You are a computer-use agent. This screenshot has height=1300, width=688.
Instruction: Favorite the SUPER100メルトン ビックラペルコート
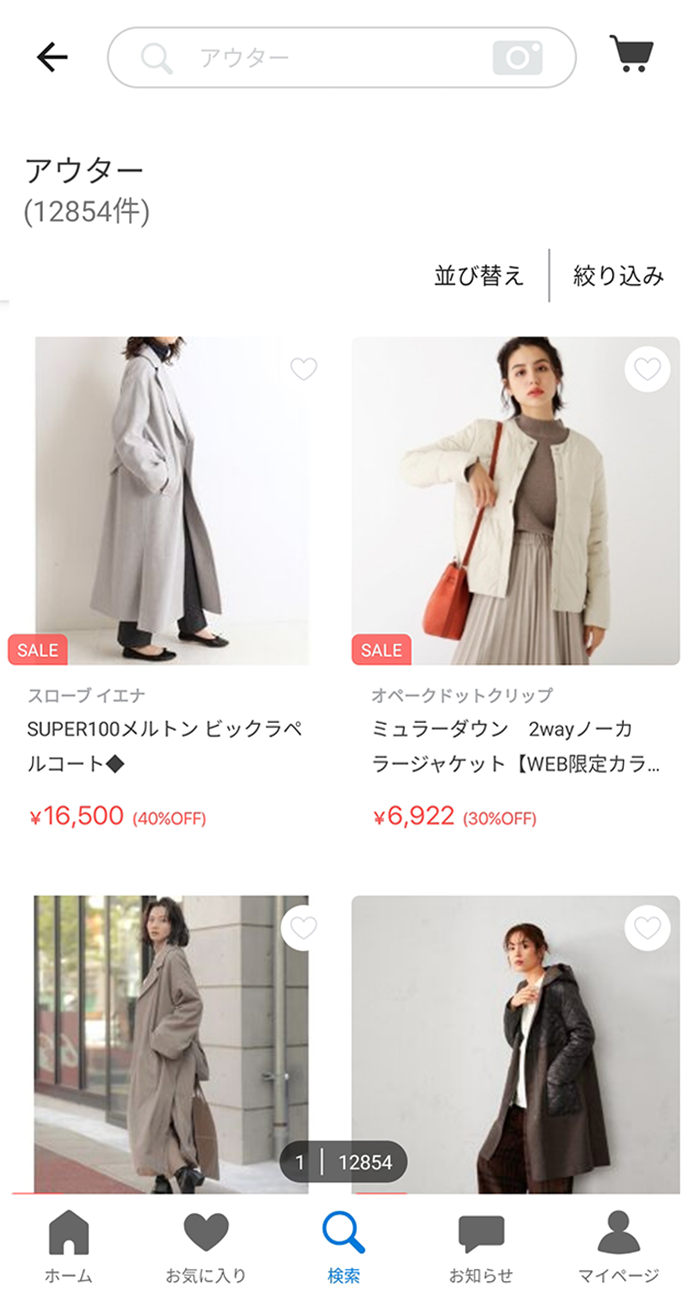coord(303,369)
